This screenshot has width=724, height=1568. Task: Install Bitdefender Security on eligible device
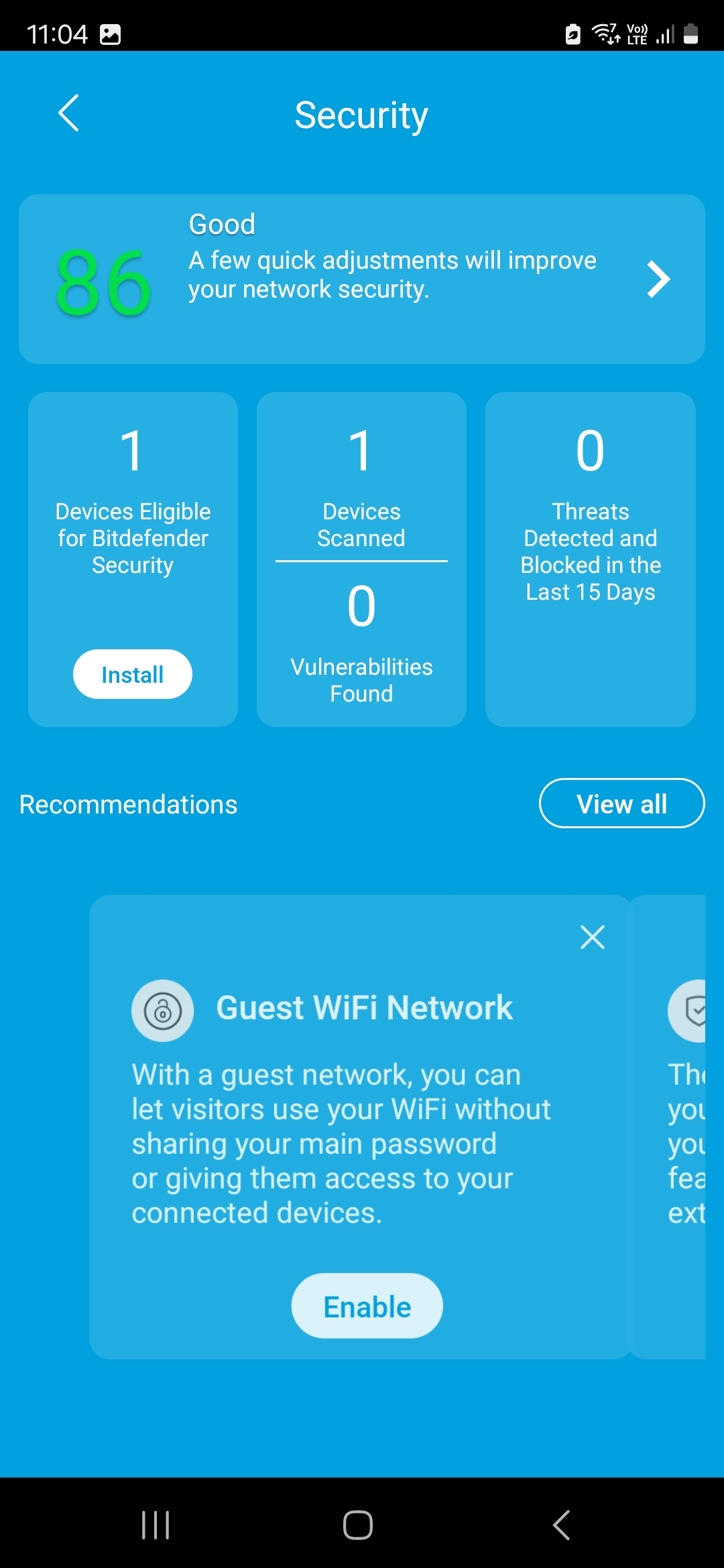point(133,674)
